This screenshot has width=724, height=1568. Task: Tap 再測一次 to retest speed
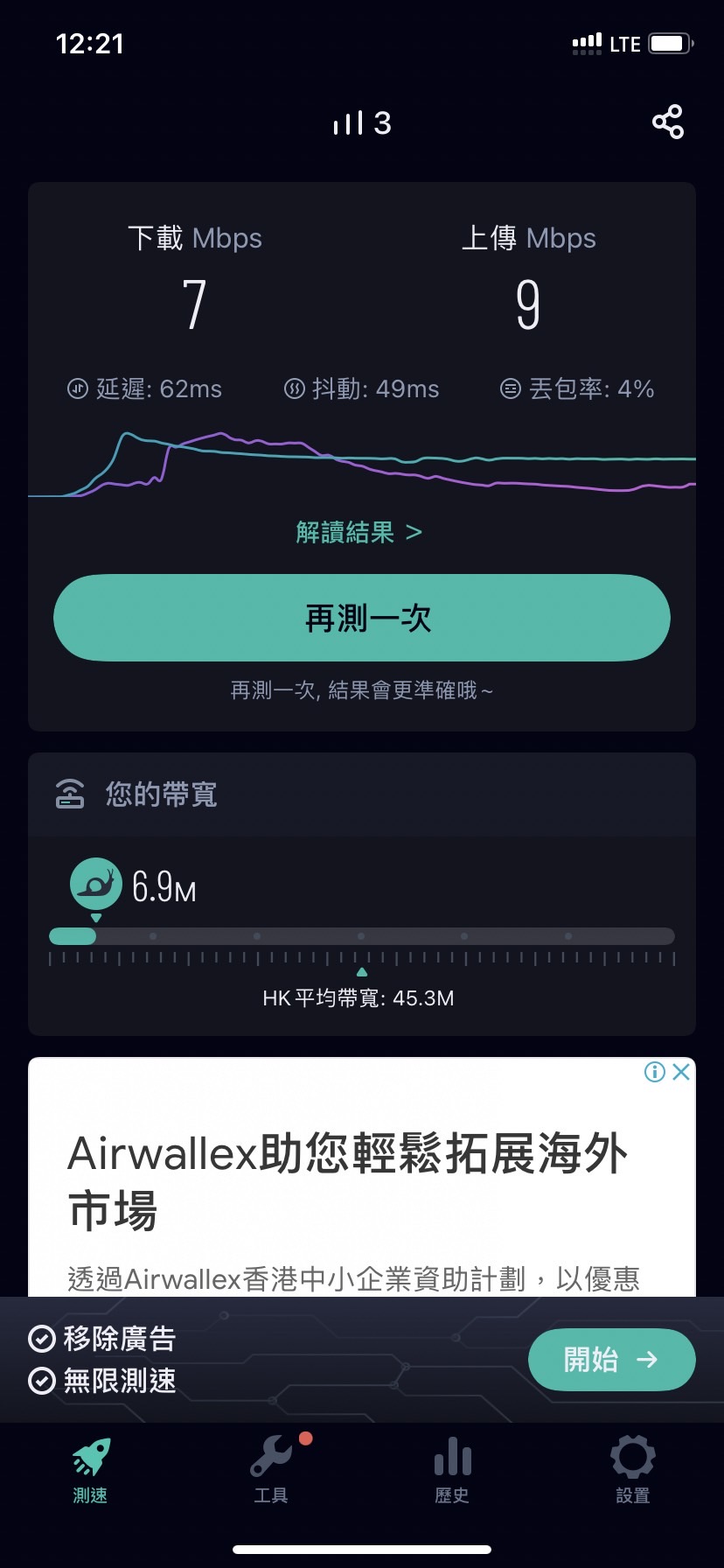(362, 618)
